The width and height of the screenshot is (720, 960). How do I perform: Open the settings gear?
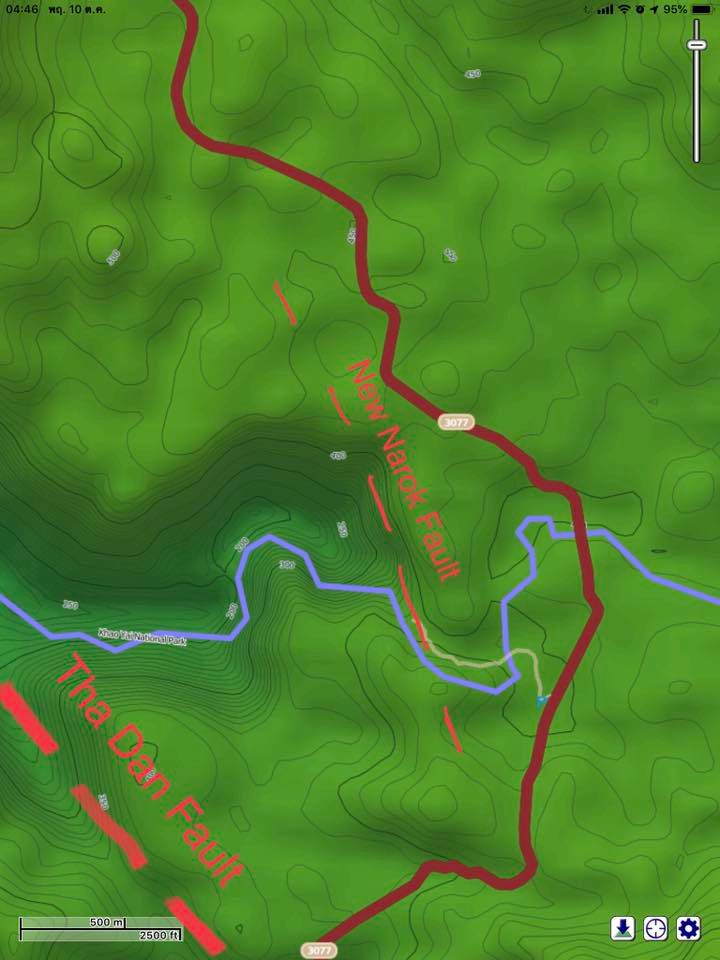click(688, 928)
